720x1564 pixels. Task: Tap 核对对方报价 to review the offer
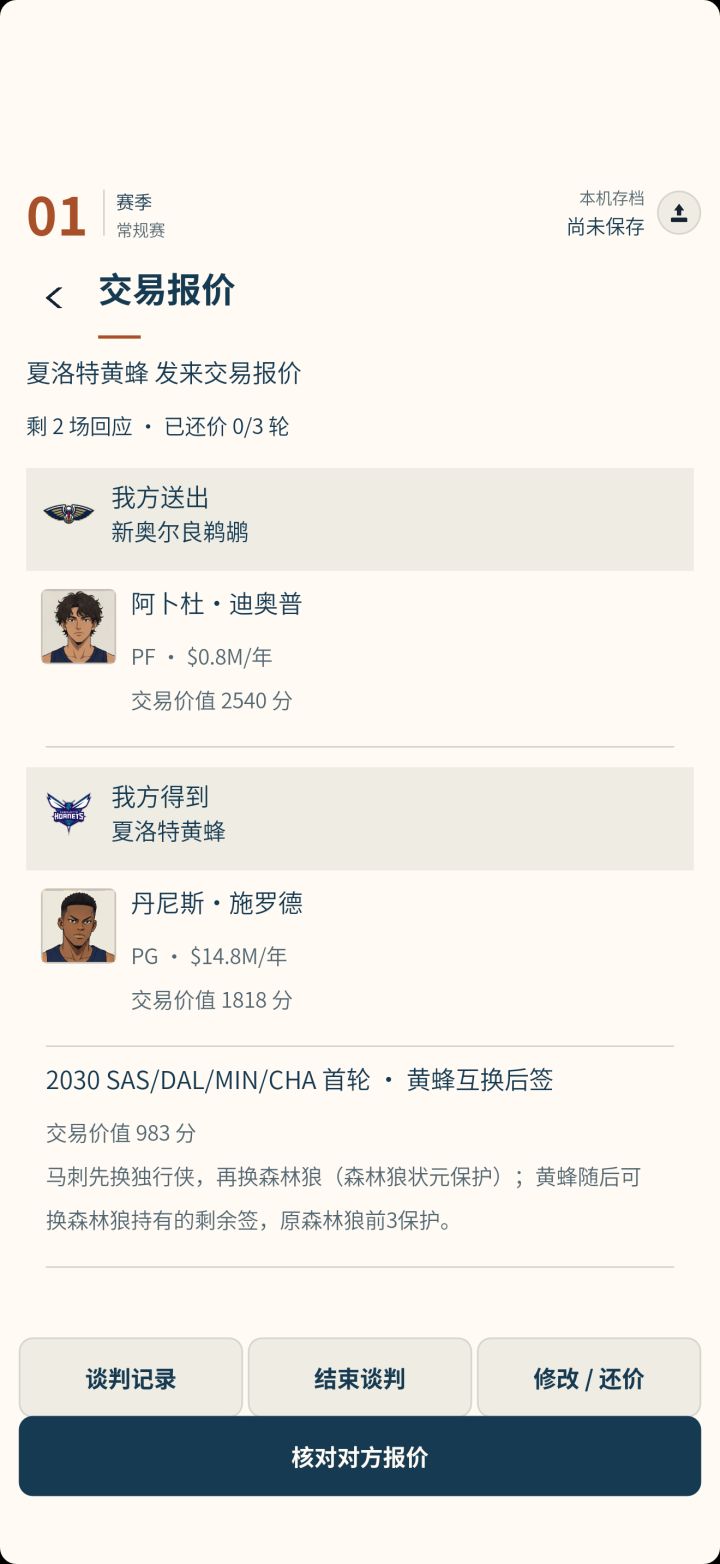pyautogui.click(x=360, y=1456)
